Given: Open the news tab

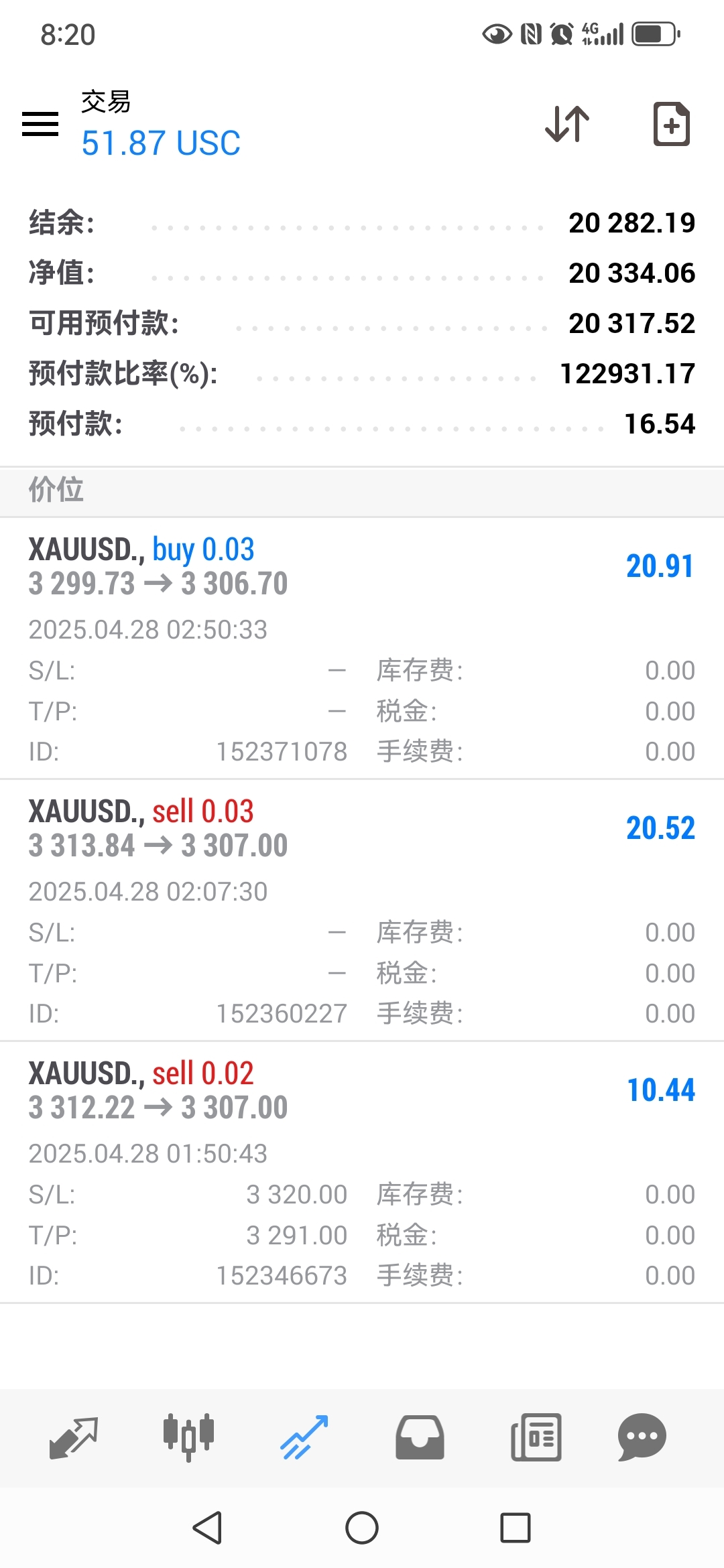Looking at the screenshot, I should click(536, 1437).
